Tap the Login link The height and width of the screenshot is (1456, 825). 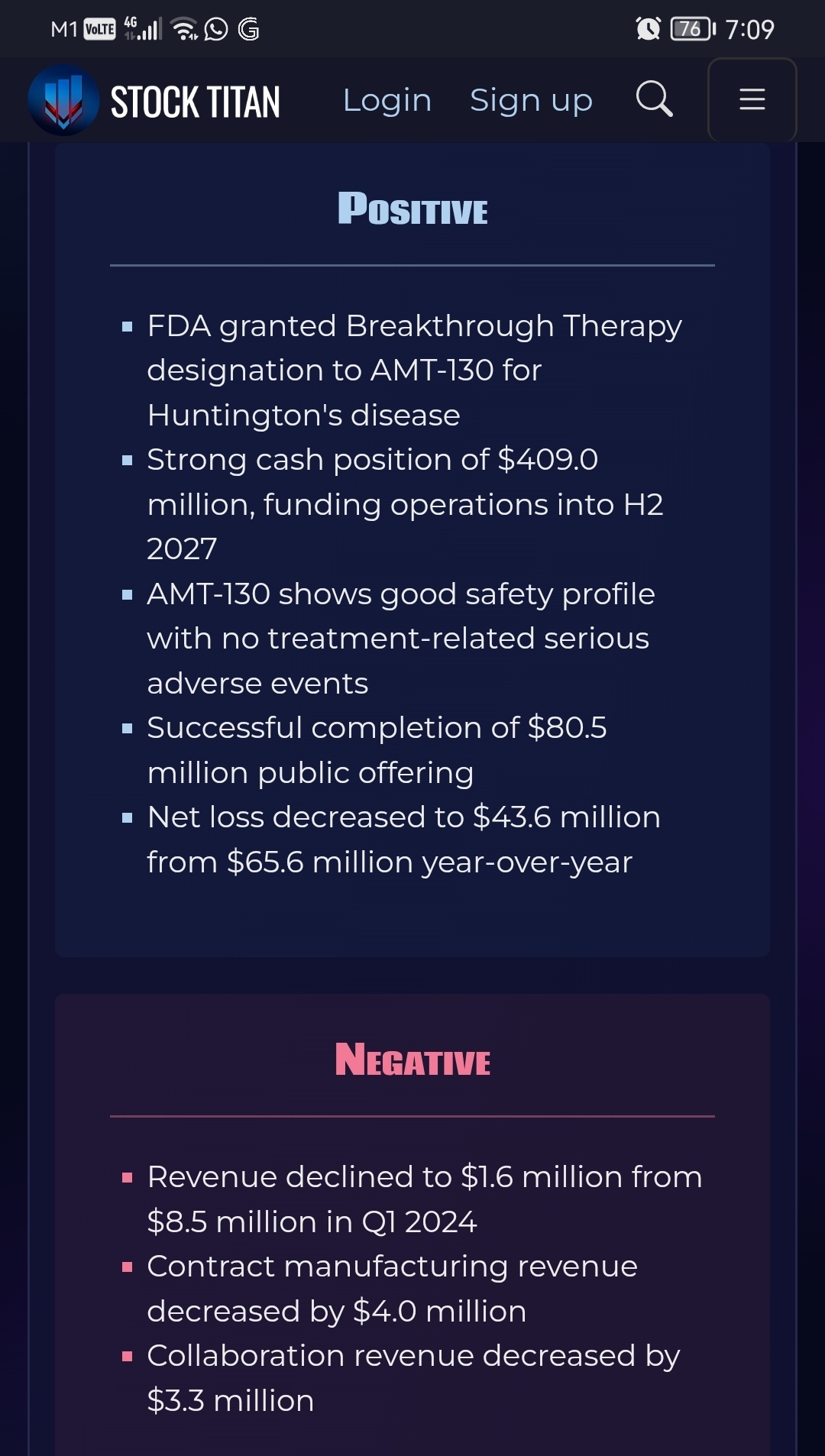click(387, 100)
